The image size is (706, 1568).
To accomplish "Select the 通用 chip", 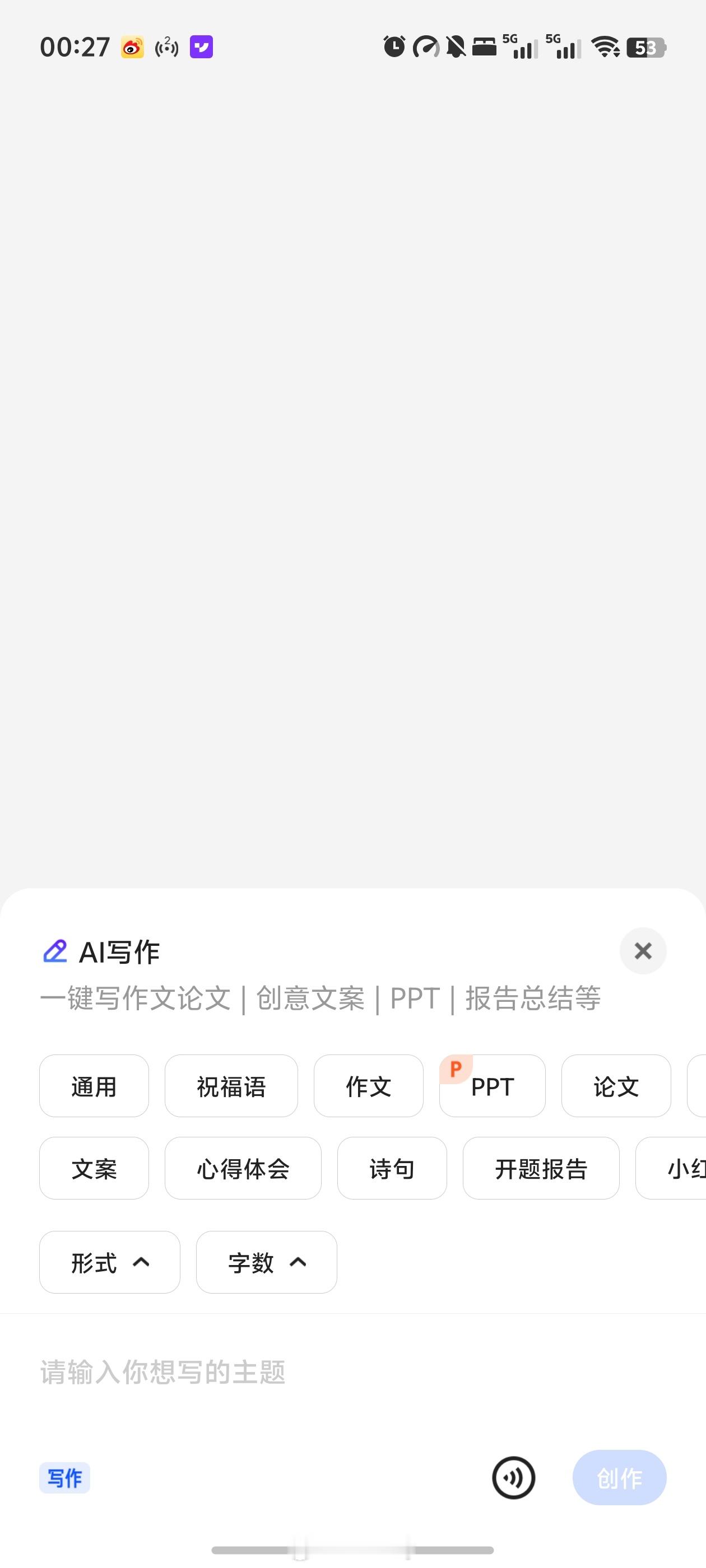I will (x=94, y=1086).
